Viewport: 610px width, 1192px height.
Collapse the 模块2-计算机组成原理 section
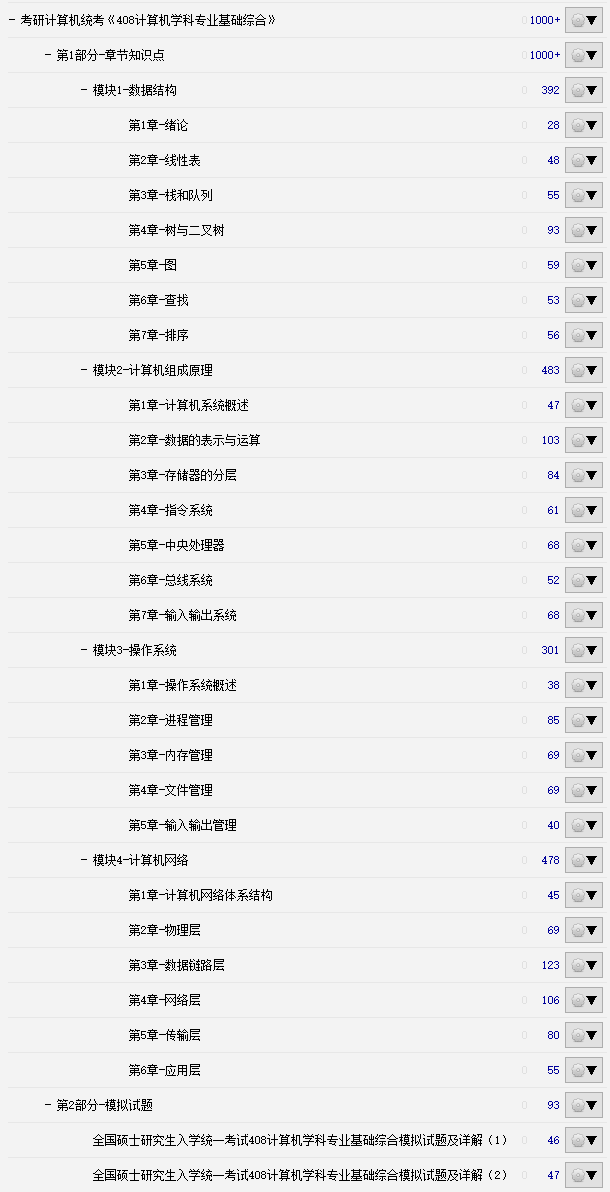84,370
